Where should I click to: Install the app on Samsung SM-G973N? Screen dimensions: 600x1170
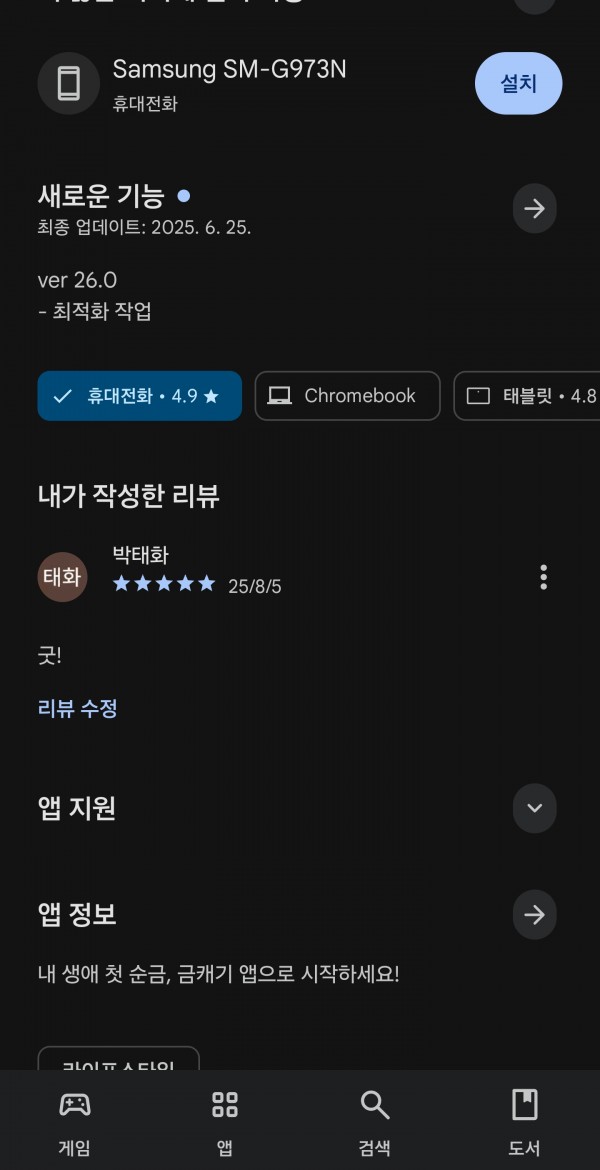[519, 84]
